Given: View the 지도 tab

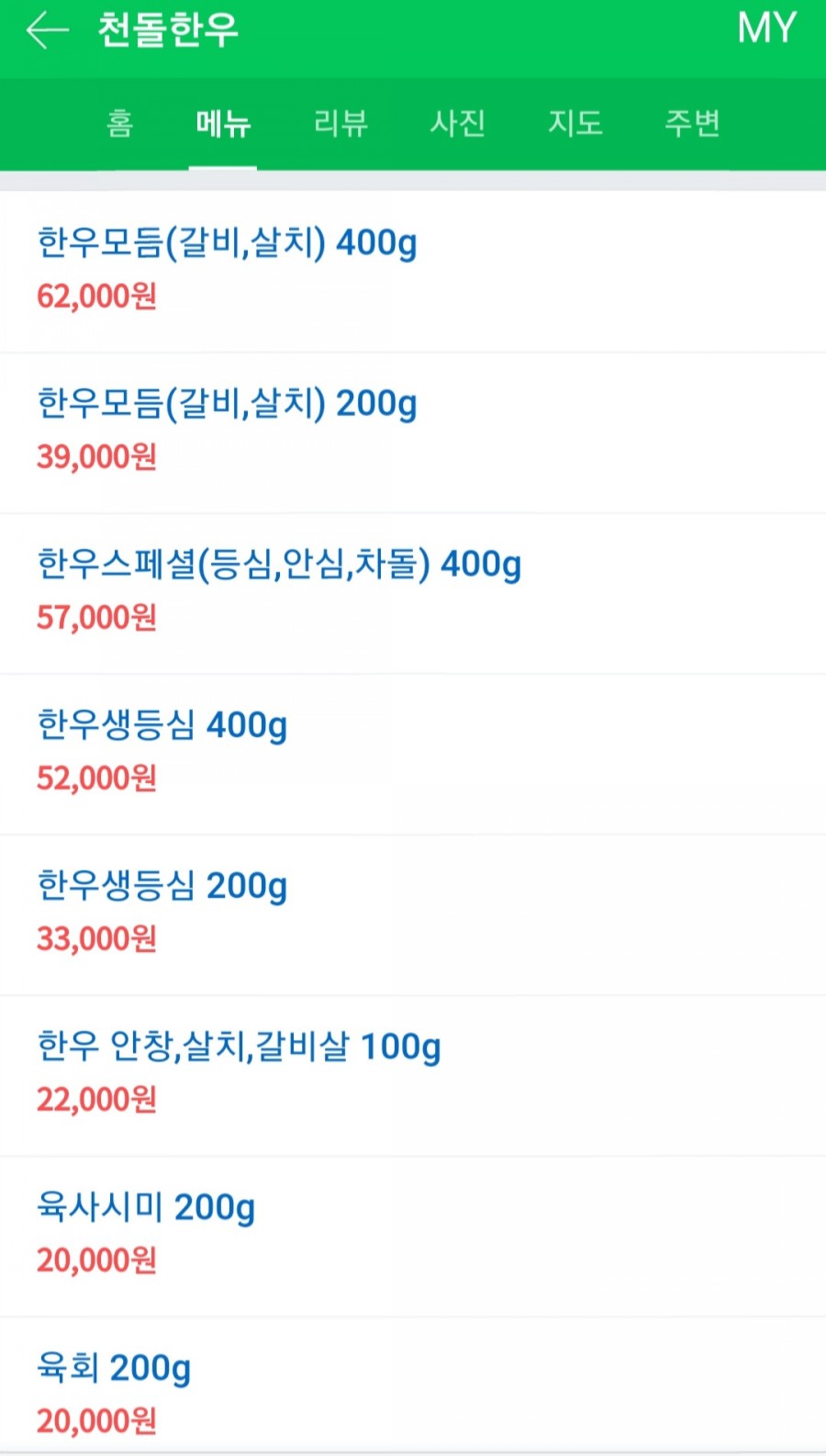Looking at the screenshot, I should click(x=575, y=123).
